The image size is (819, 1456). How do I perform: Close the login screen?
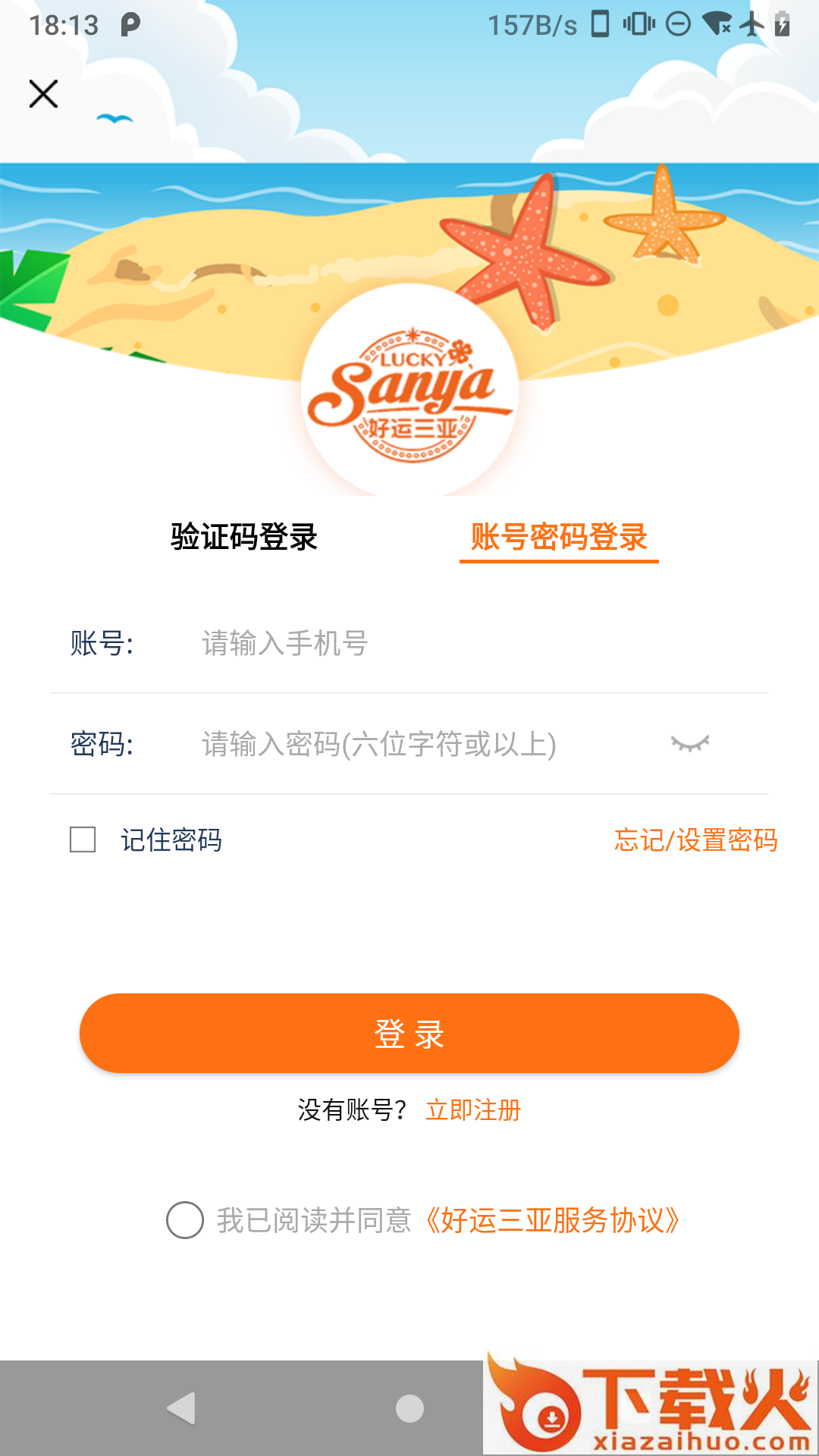(x=43, y=94)
